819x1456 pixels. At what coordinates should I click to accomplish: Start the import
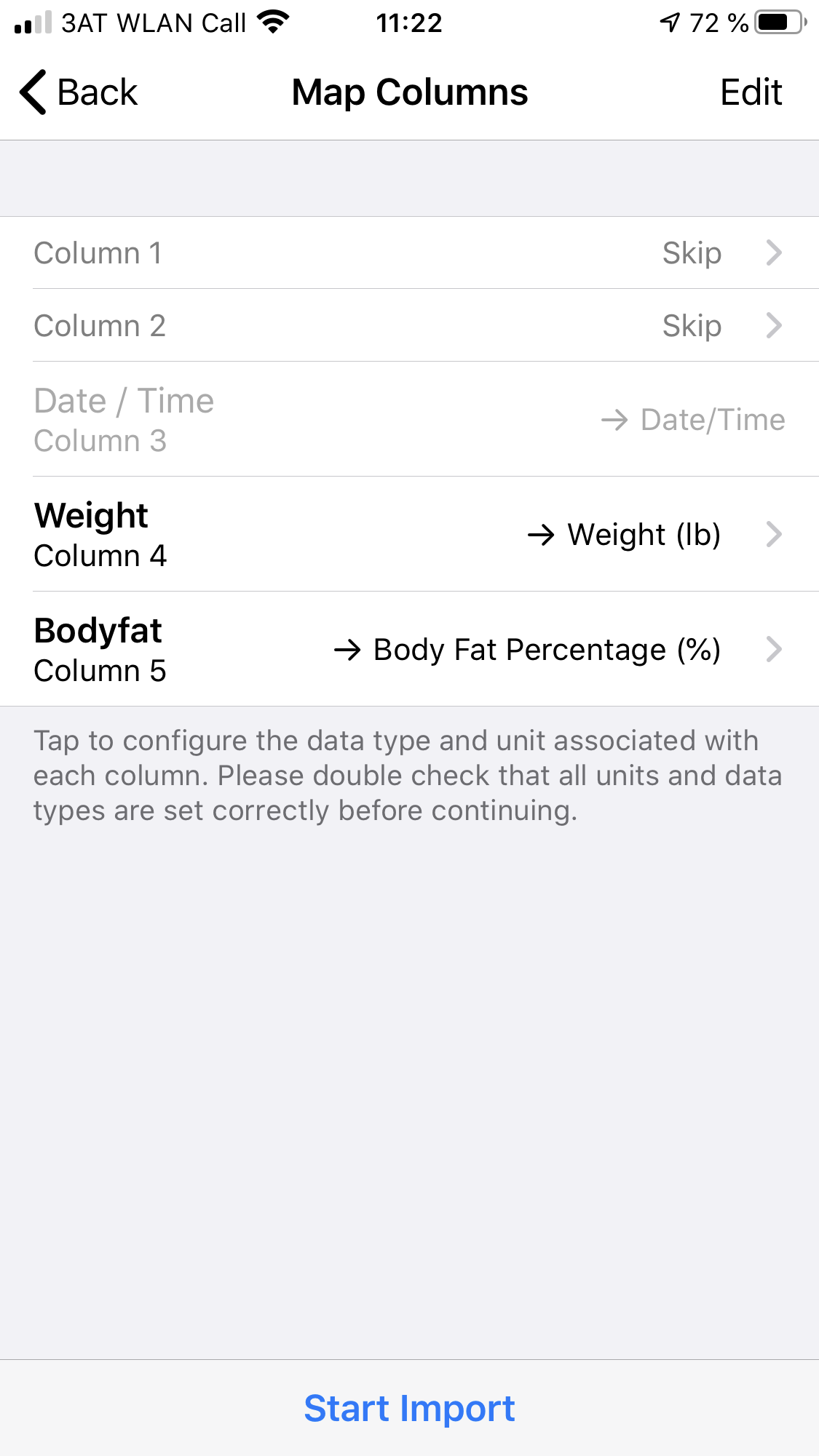tap(409, 1408)
